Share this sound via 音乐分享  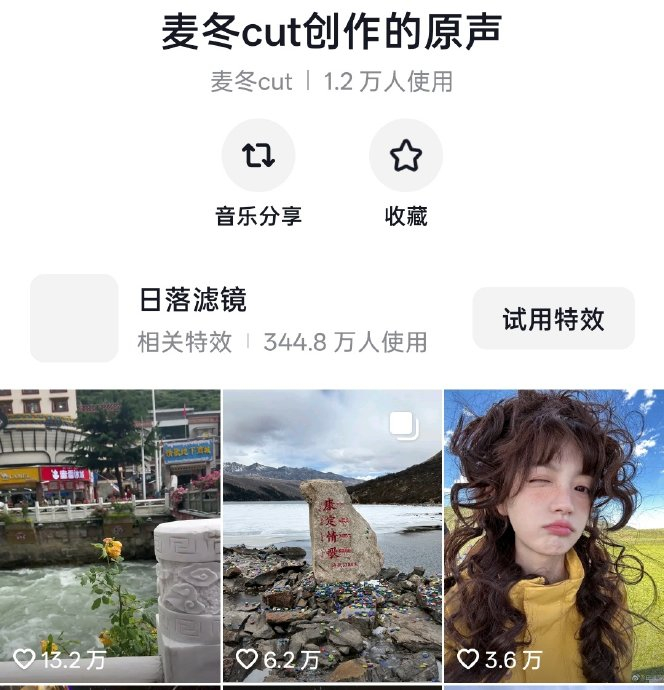coord(258,156)
